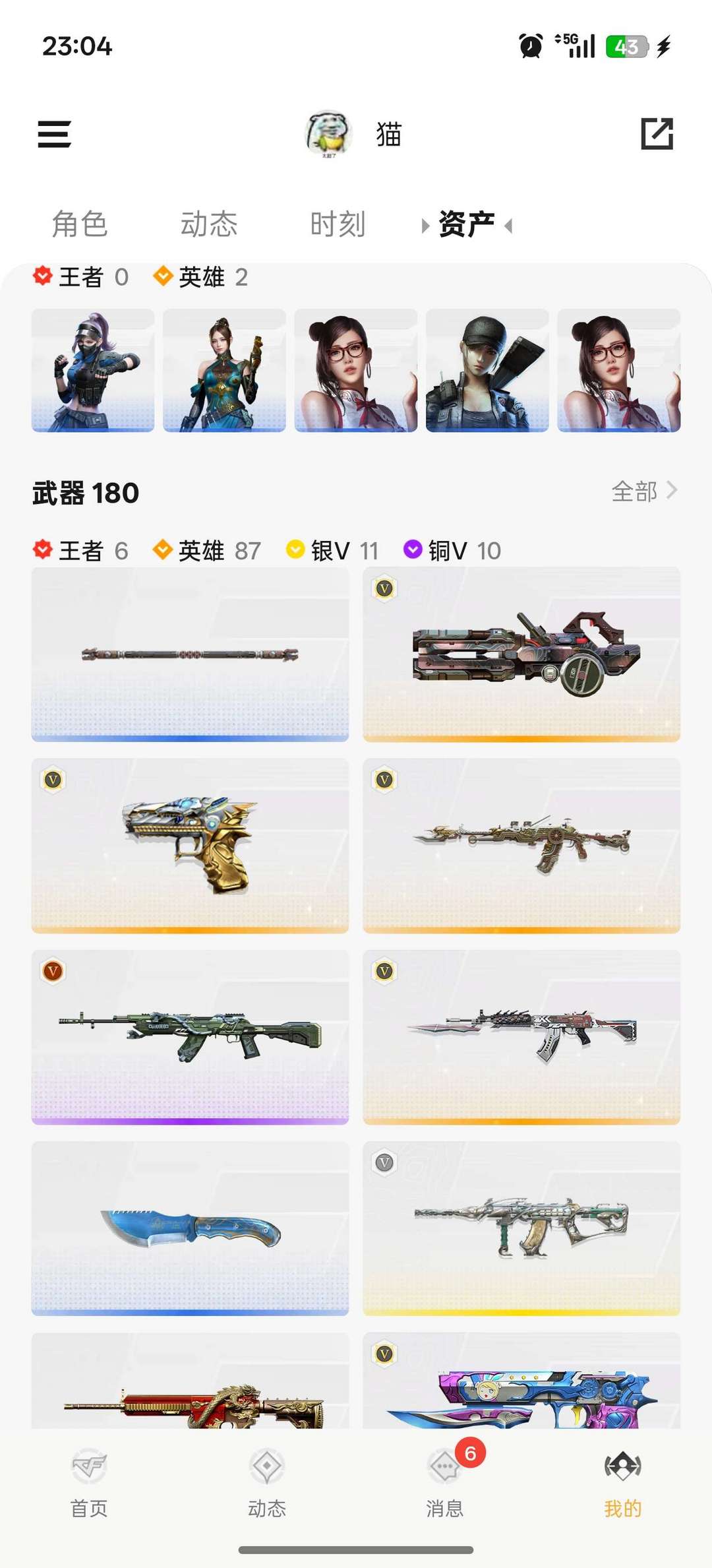Screen dimensions: 712x1568
Task: Open the blue knife weapon card
Action: click(190, 1228)
